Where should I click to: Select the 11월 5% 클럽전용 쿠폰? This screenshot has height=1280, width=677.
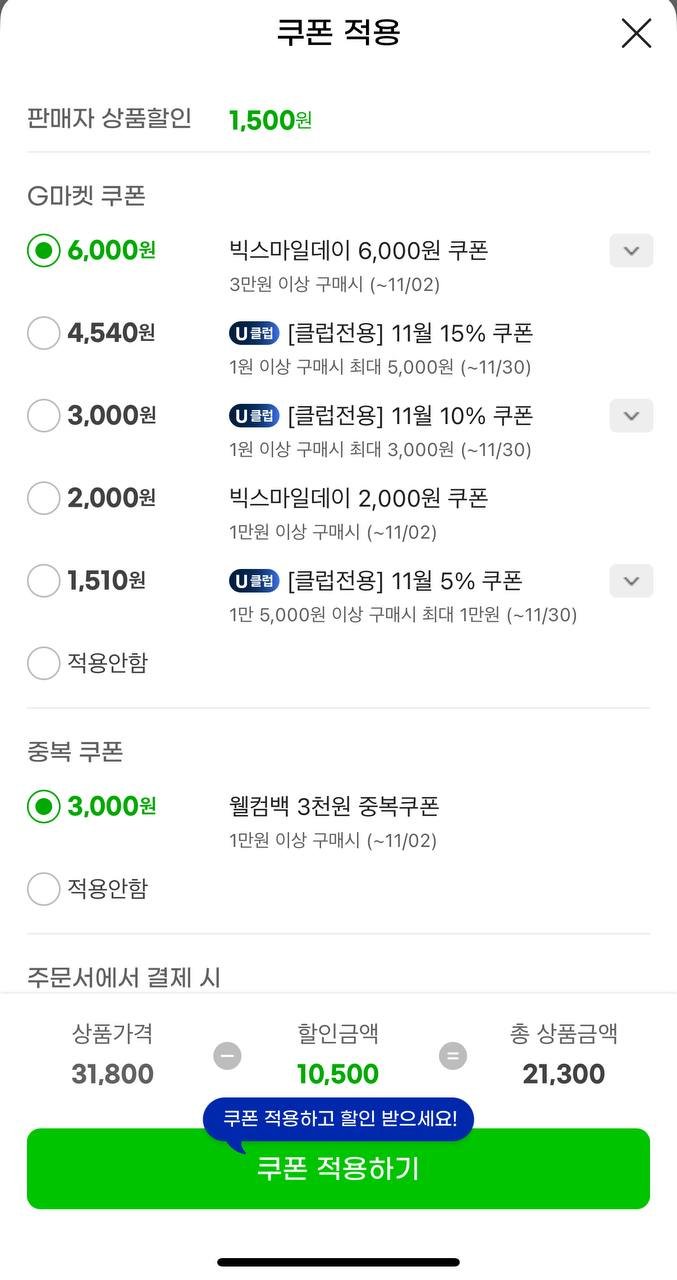pyautogui.click(x=43, y=580)
